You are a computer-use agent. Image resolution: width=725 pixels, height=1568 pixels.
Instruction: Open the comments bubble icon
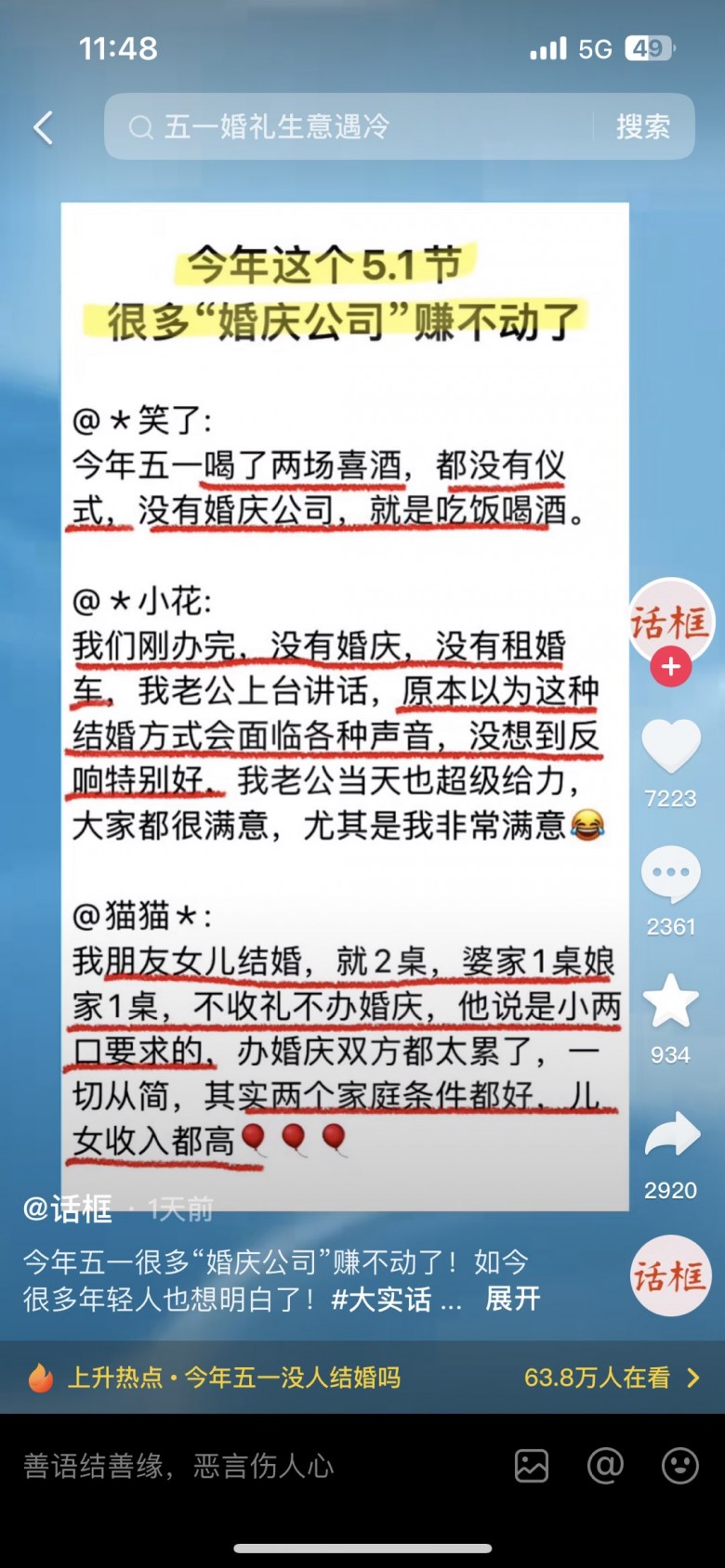pos(670,874)
